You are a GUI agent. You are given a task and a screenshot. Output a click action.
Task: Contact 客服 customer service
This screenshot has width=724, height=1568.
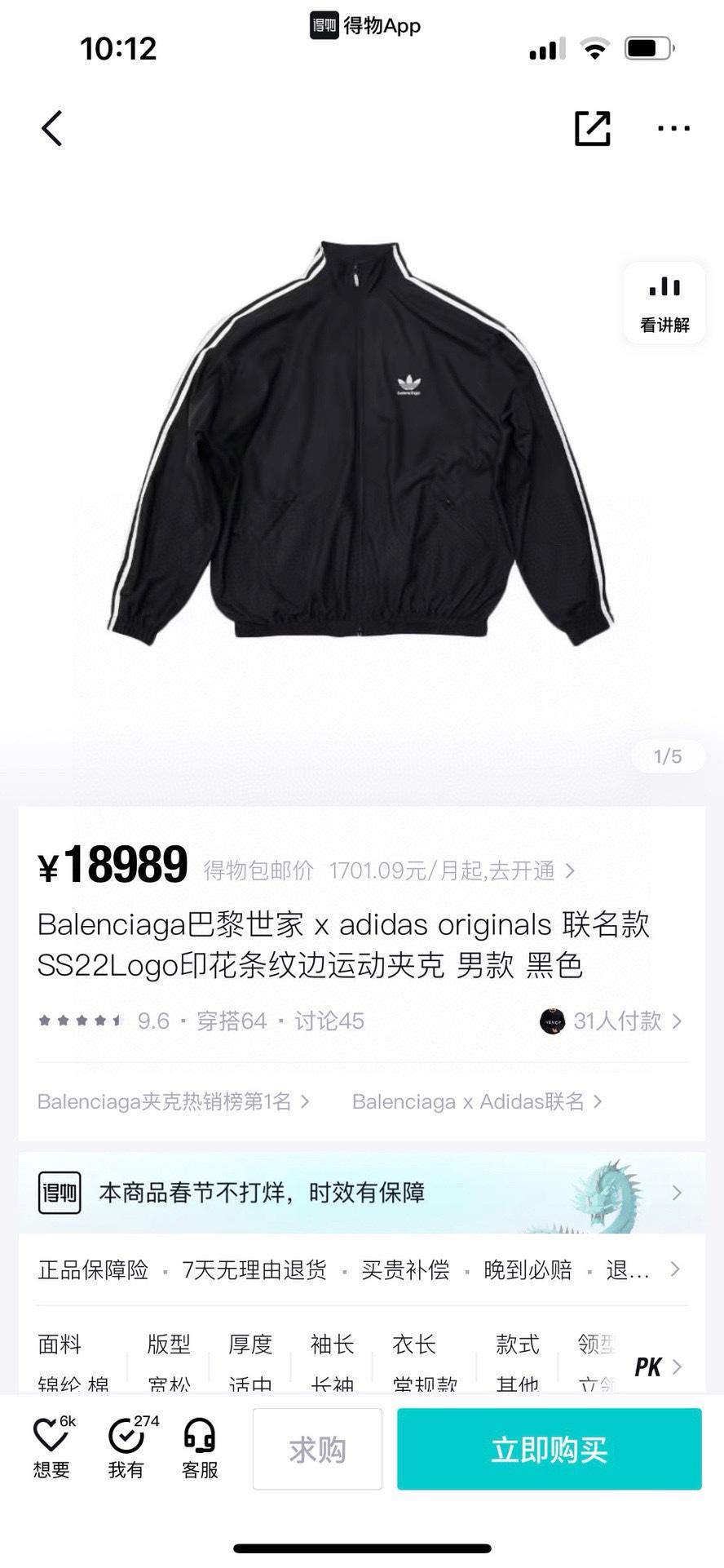pos(200,1449)
